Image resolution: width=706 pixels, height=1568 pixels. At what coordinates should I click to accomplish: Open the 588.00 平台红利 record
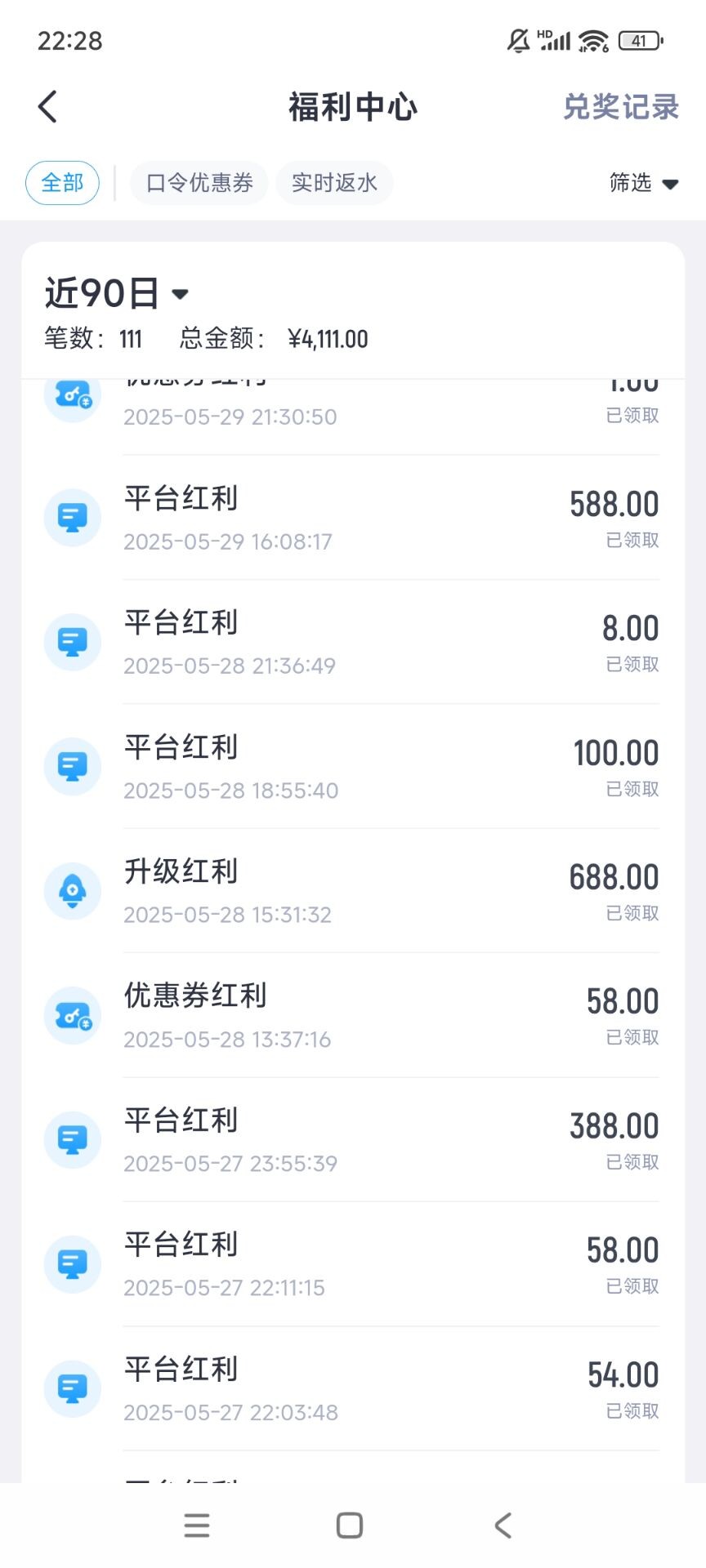click(x=353, y=518)
